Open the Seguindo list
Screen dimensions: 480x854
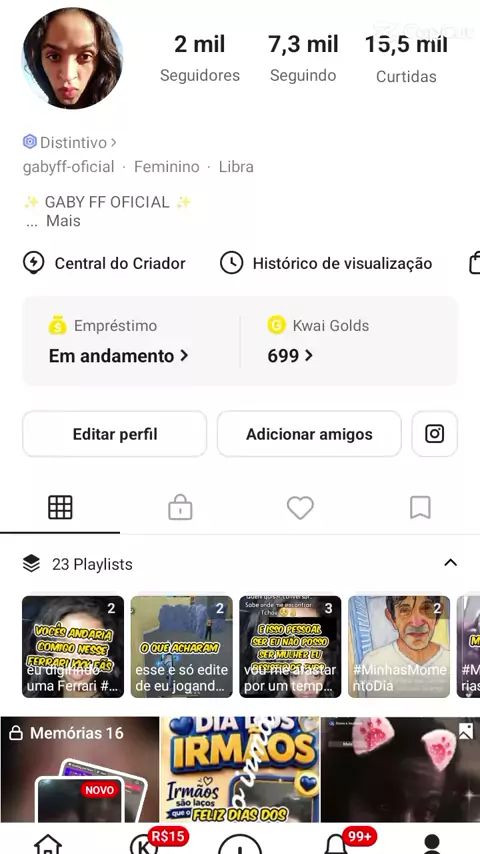pyautogui.click(x=303, y=59)
